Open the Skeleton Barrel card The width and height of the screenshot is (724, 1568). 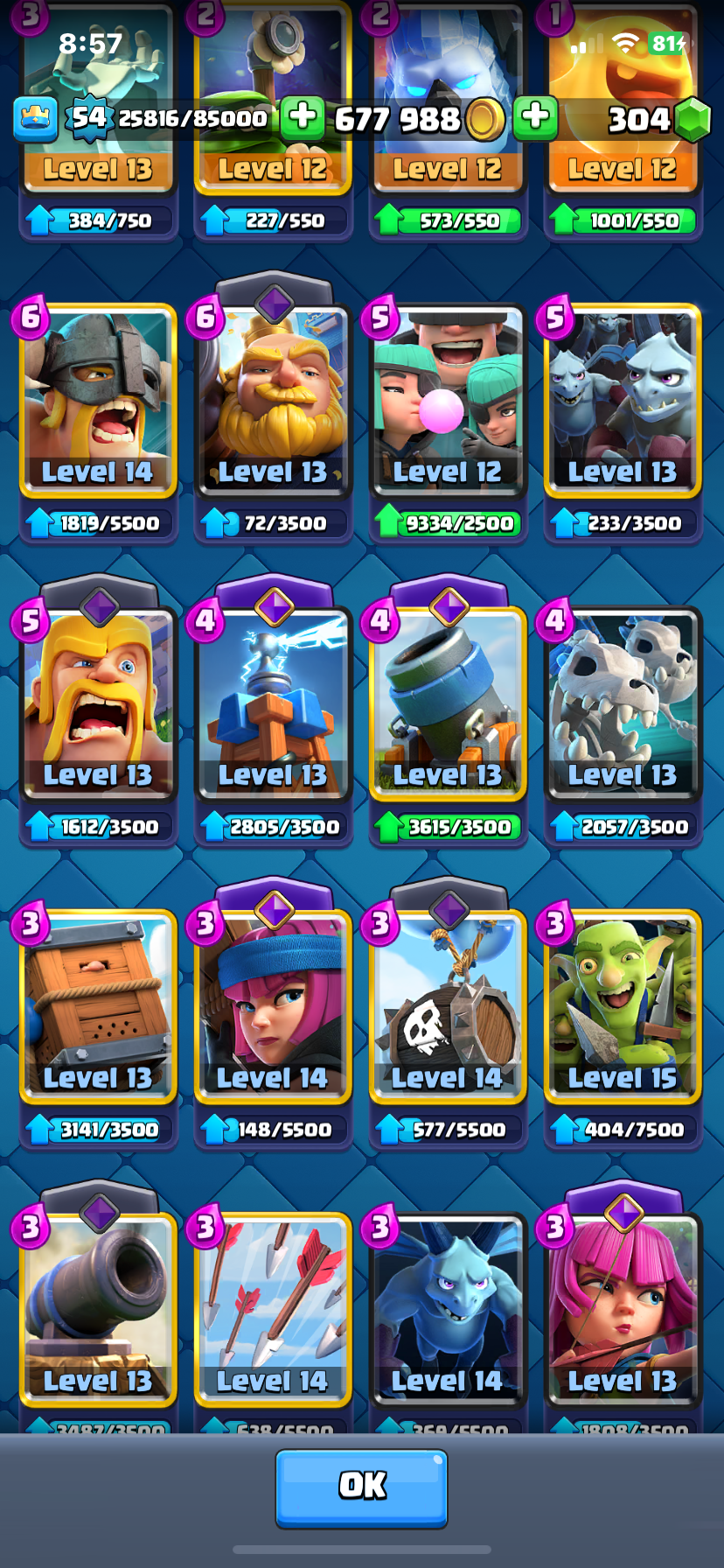[x=448, y=1006]
